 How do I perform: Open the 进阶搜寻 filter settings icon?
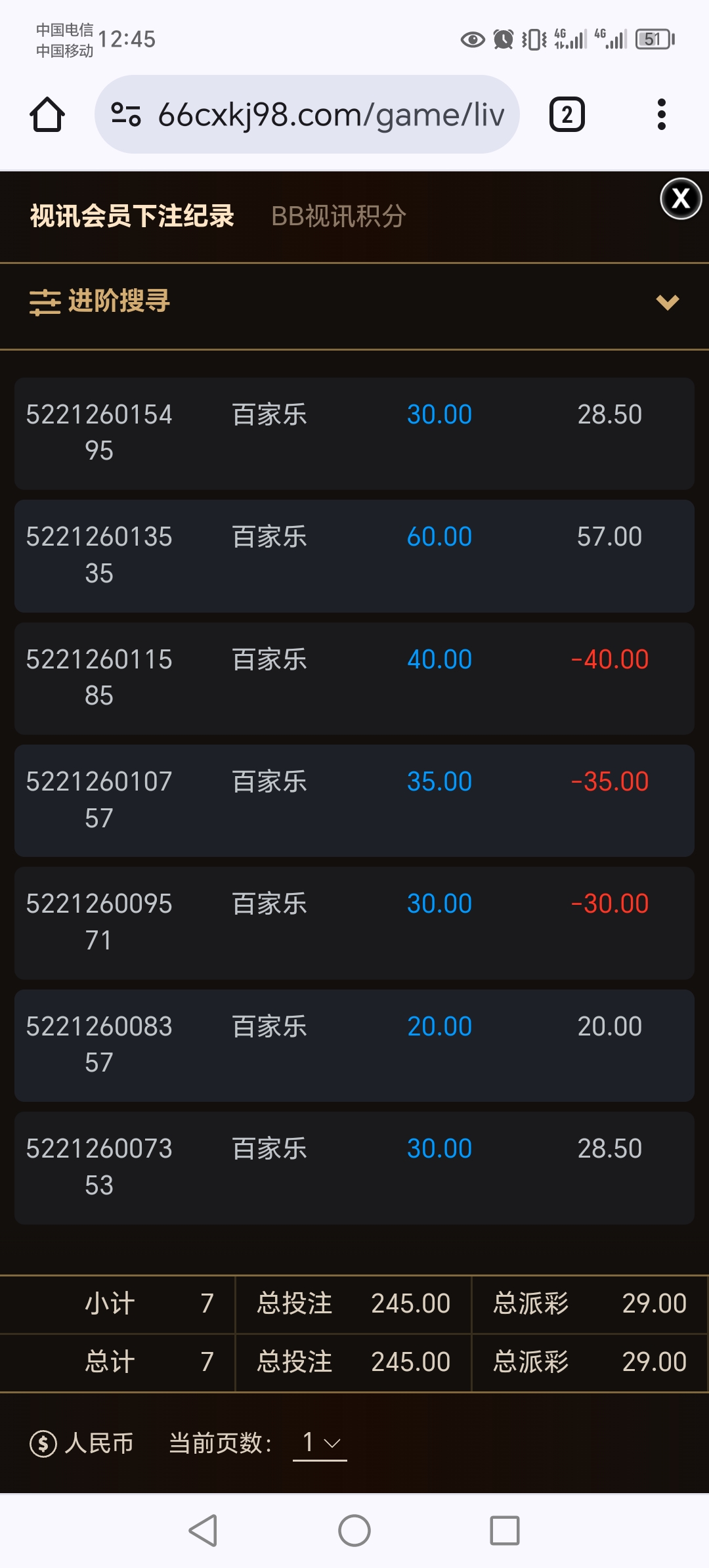(x=43, y=303)
